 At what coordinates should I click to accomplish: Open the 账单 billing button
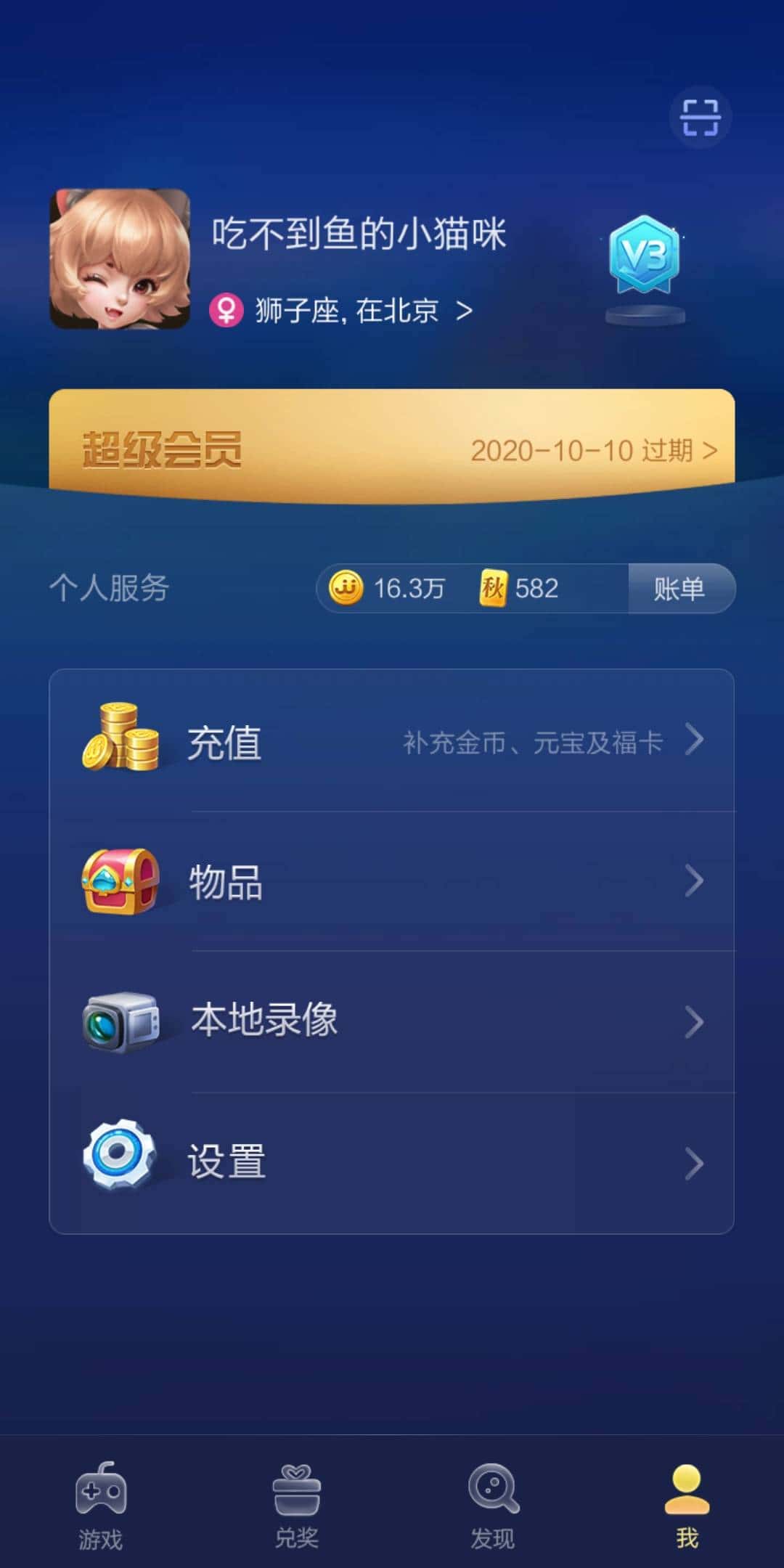click(681, 589)
